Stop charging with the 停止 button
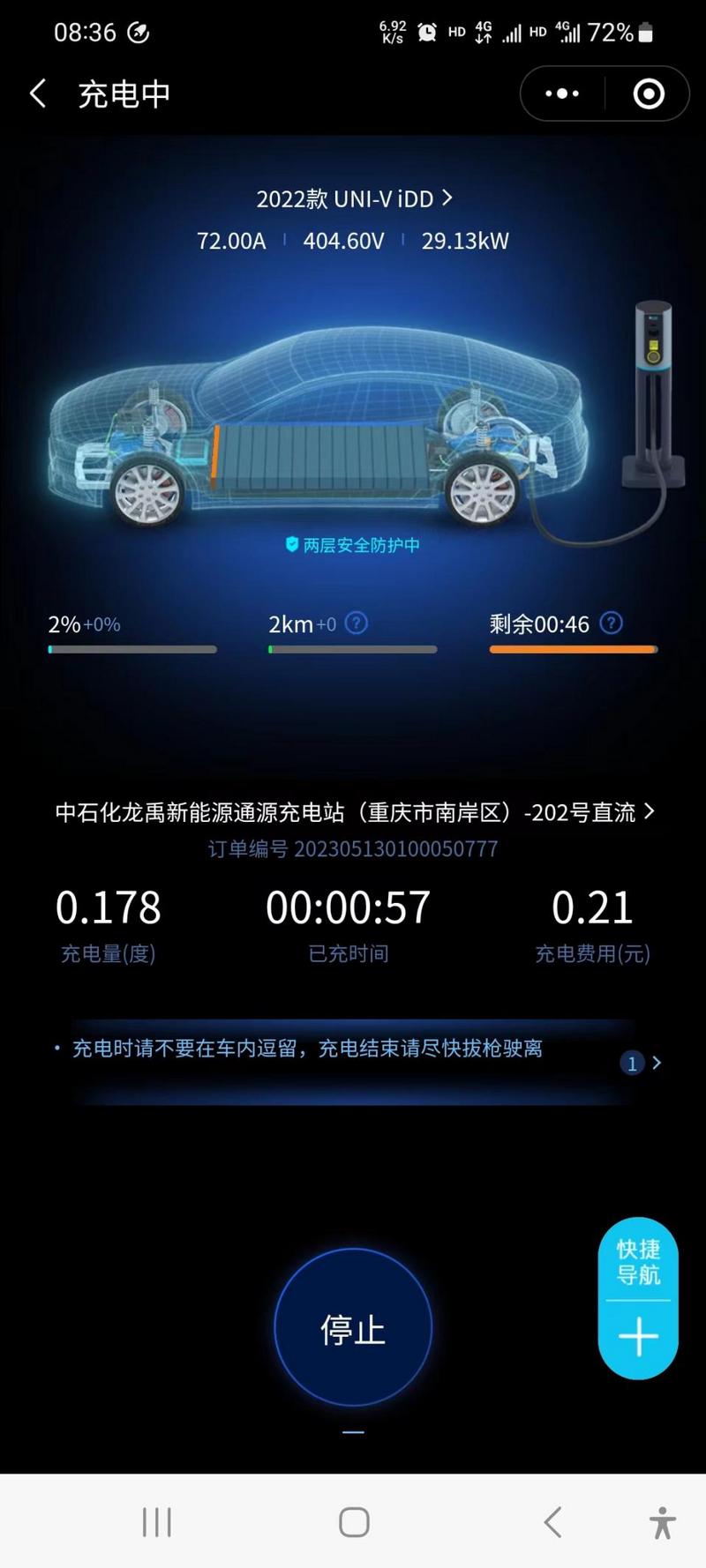The height and width of the screenshot is (1568, 706). pos(353,1328)
